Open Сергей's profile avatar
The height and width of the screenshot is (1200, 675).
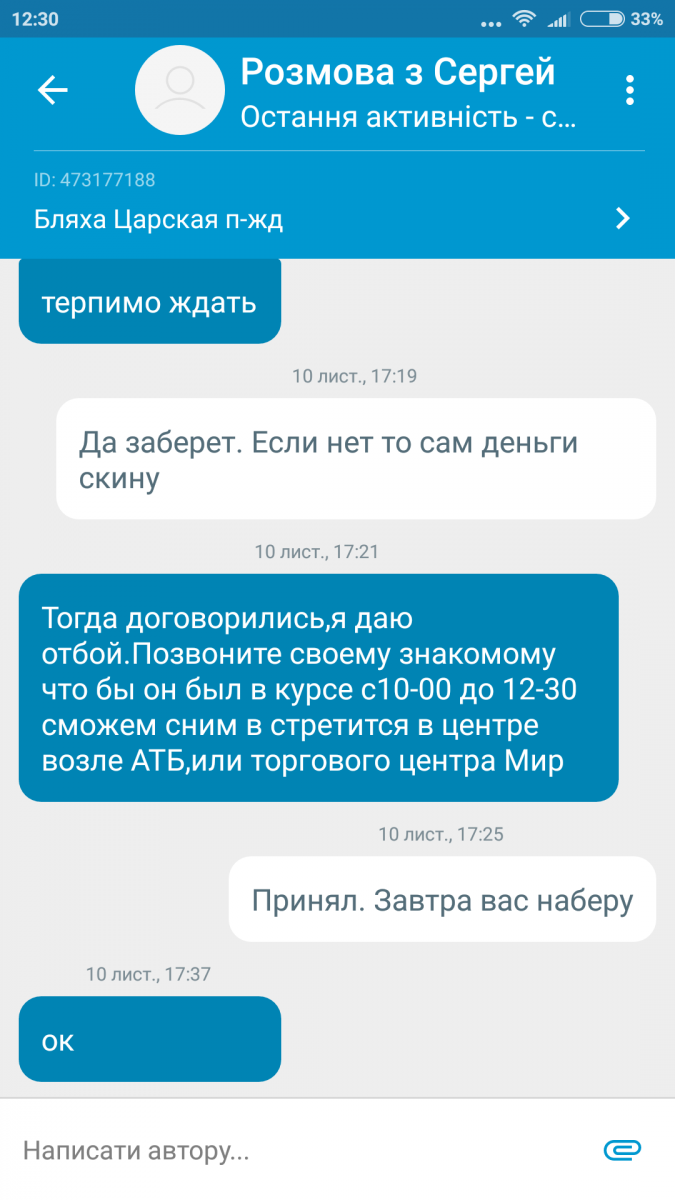pos(180,90)
